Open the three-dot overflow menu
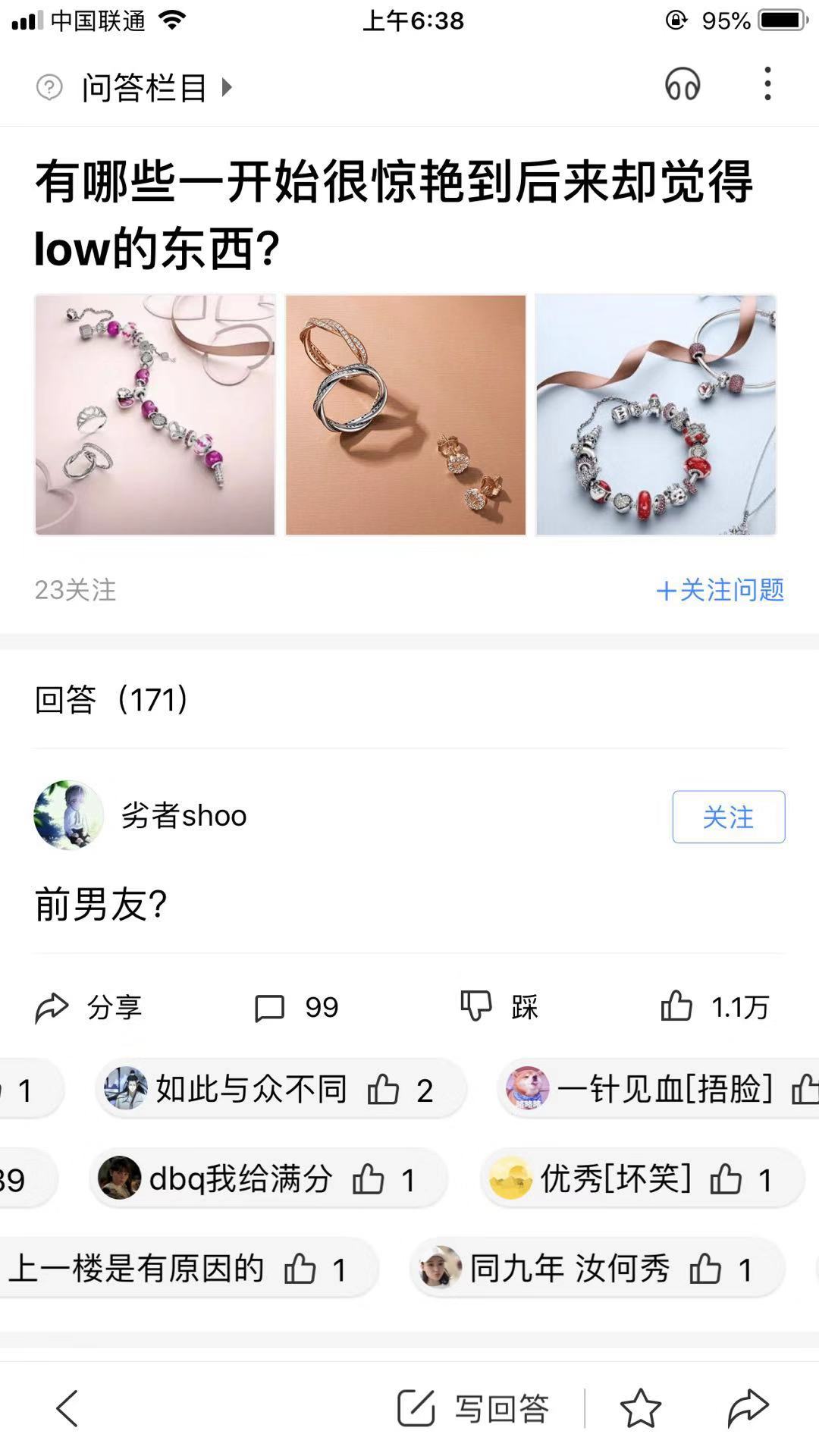This screenshot has height=1456, width=819. coord(767,84)
